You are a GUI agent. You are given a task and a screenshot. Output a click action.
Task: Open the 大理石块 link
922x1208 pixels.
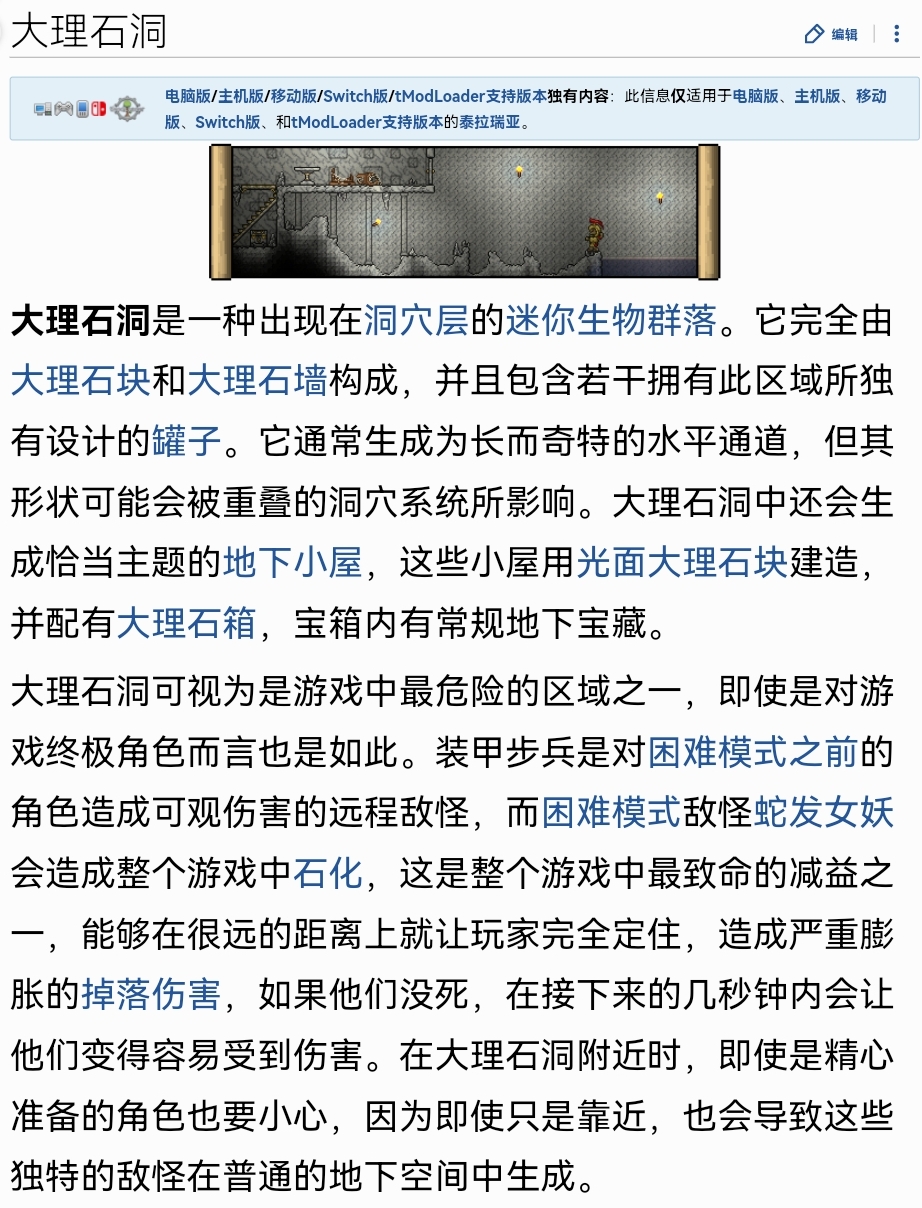pos(81,381)
